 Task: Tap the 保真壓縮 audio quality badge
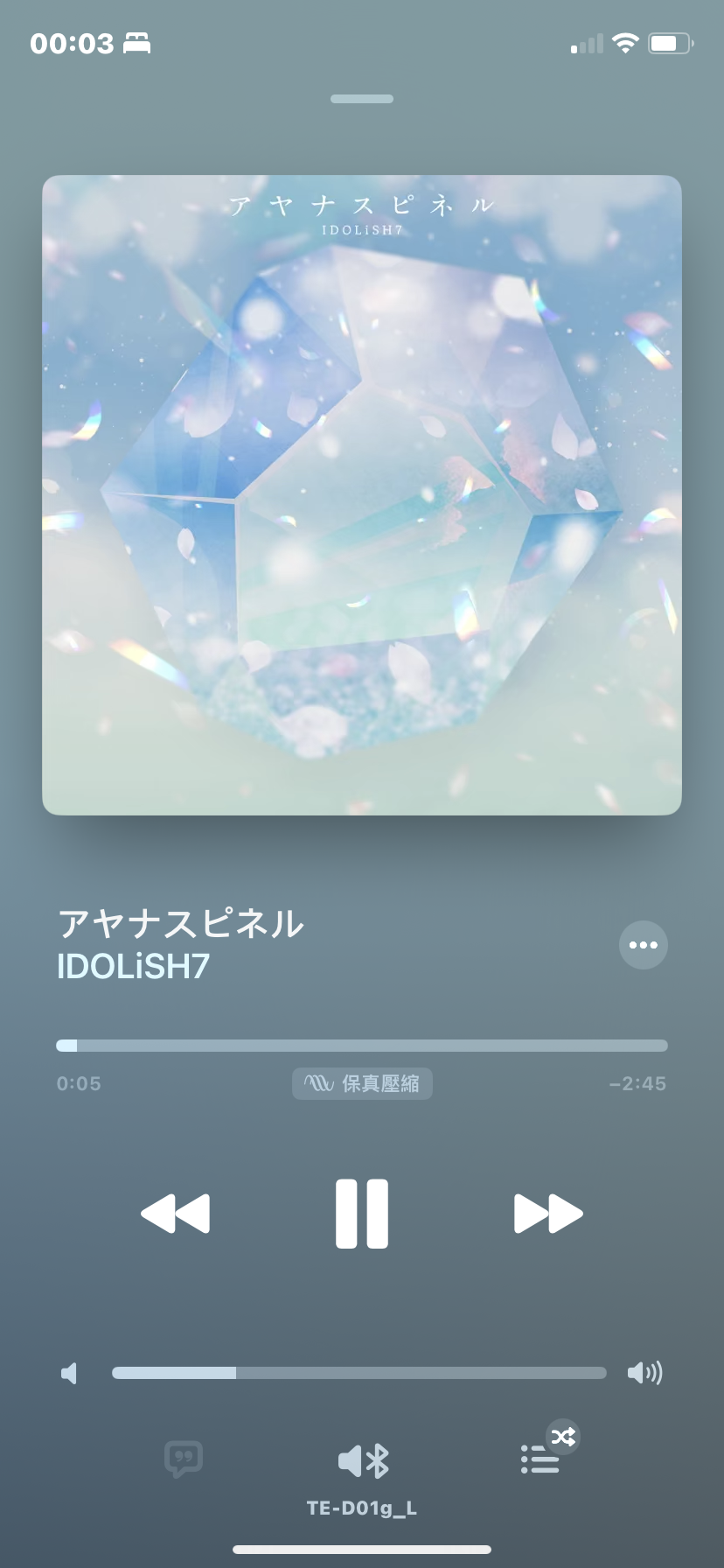coord(362,1084)
